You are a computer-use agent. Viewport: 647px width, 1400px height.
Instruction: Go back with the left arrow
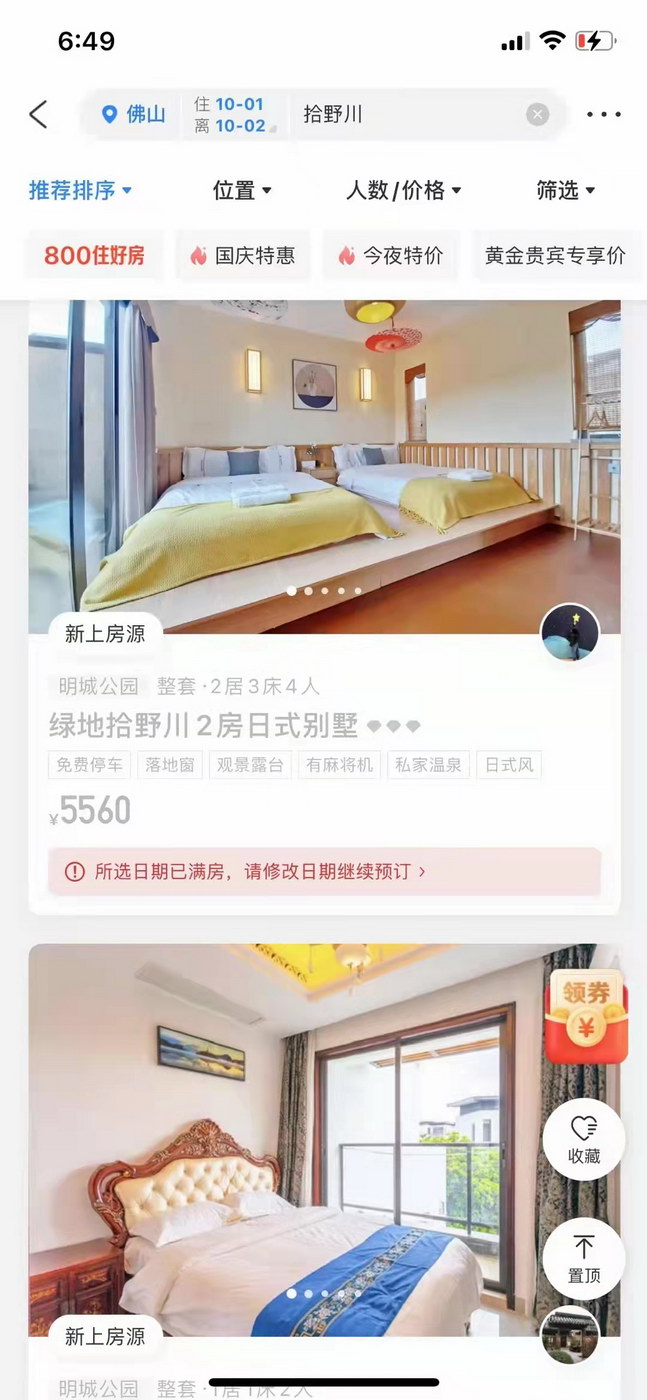click(38, 114)
